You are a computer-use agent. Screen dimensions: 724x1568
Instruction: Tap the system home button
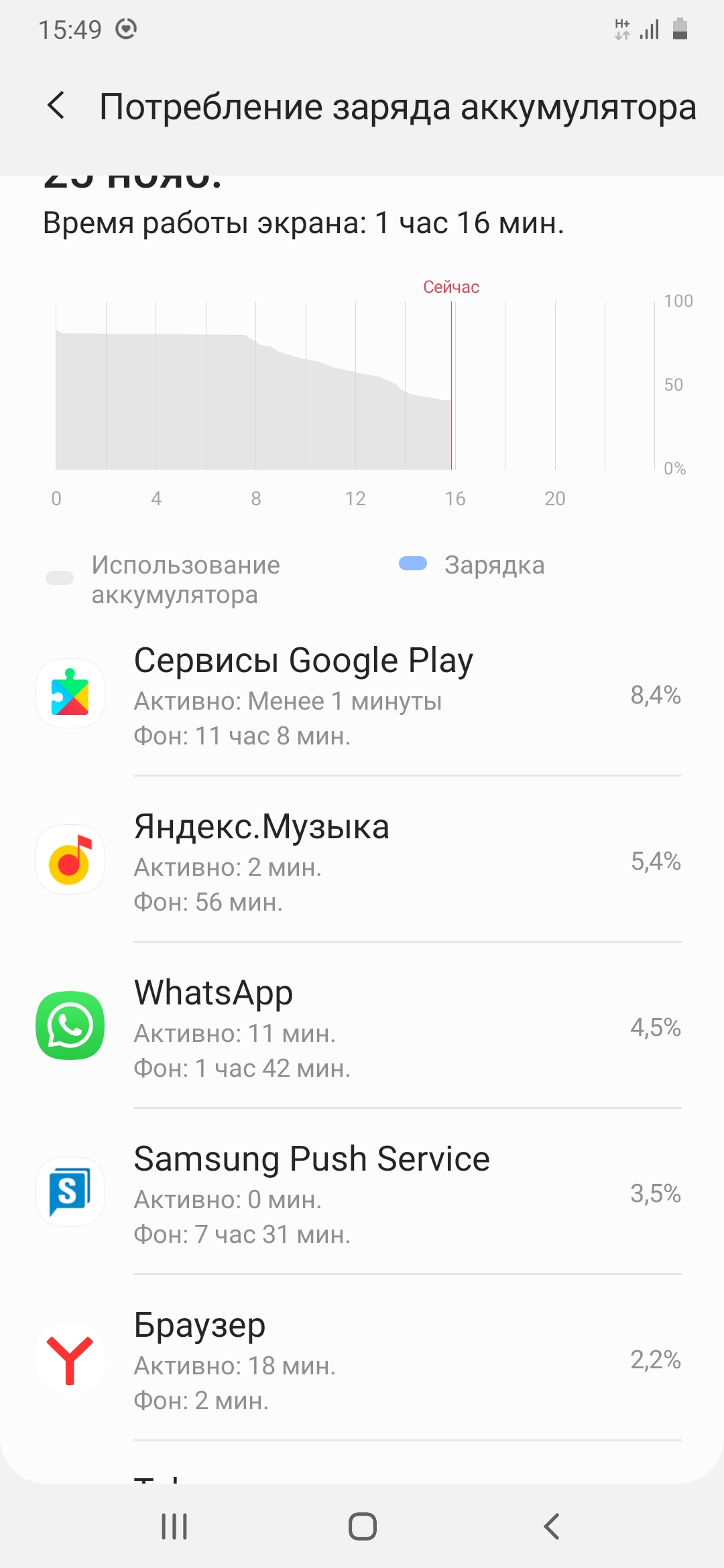click(362, 1526)
